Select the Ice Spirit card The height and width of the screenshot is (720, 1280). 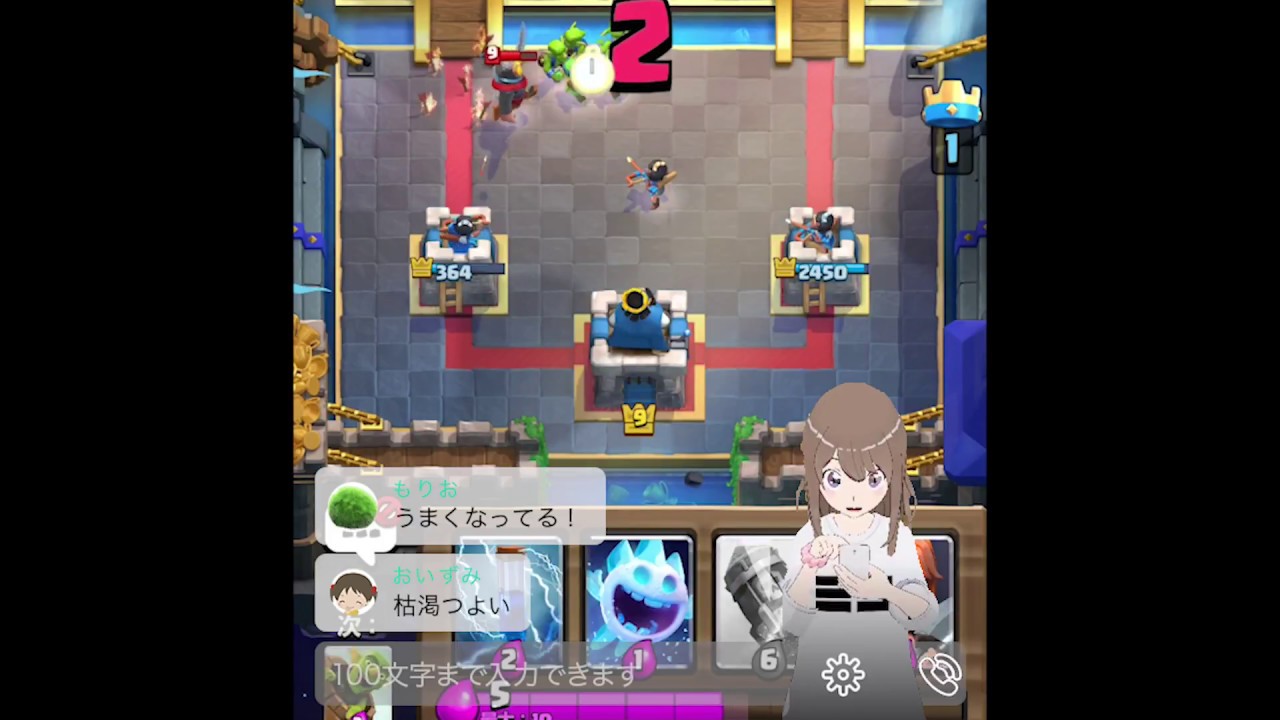click(639, 599)
